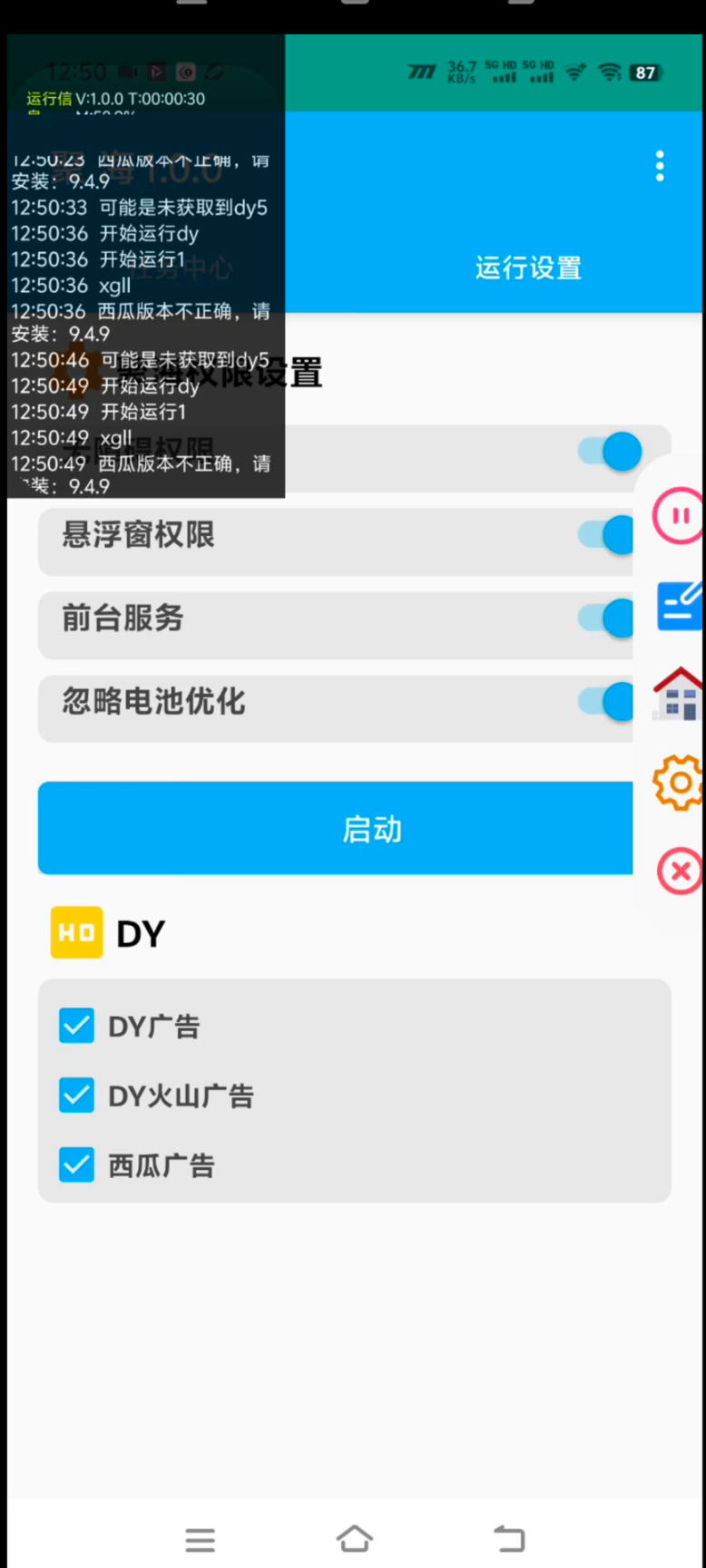Switch to the 运行设置 tab
706x1568 pixels.
(528, 268)
